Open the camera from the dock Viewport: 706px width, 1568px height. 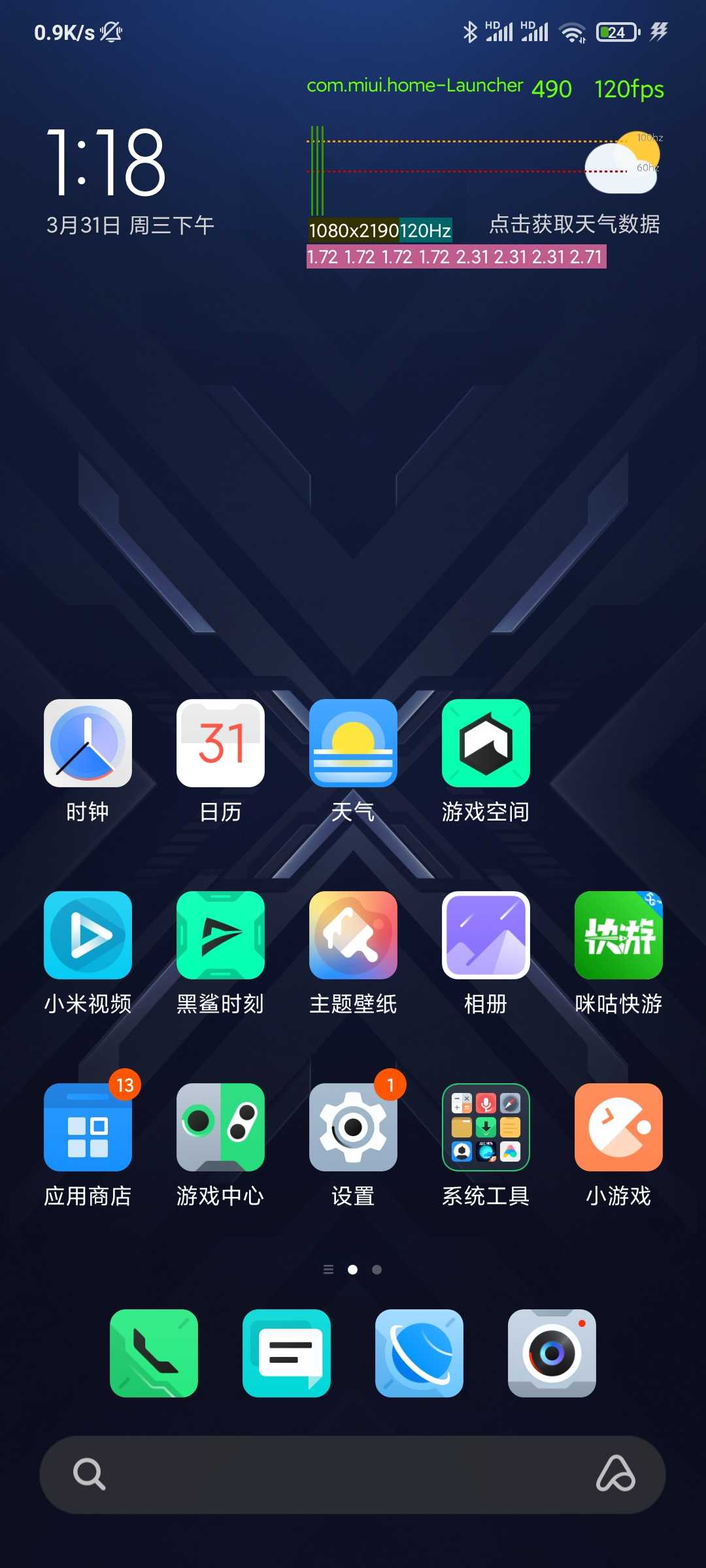pyautogui.click(x=552, y=1353)
